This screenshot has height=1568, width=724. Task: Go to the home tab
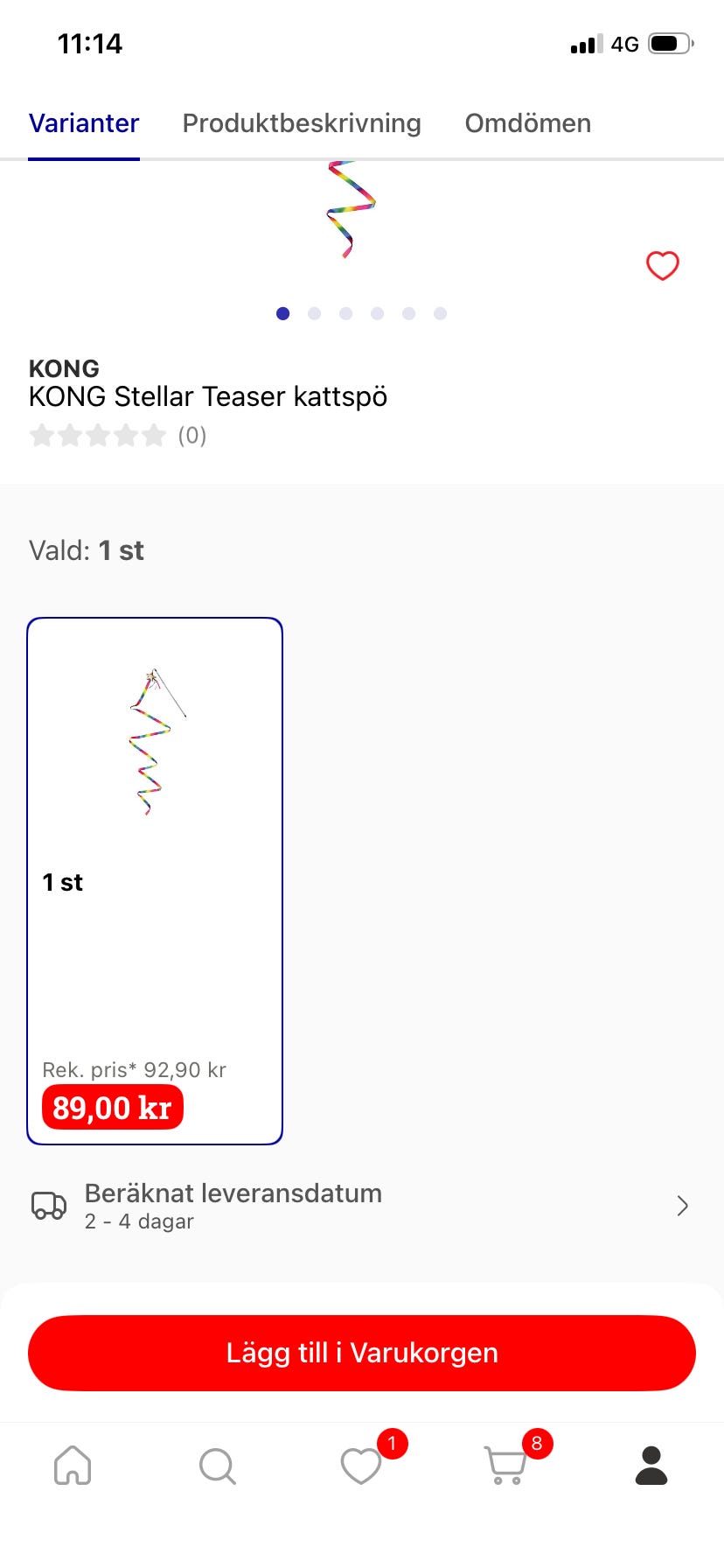(73, 1465)
